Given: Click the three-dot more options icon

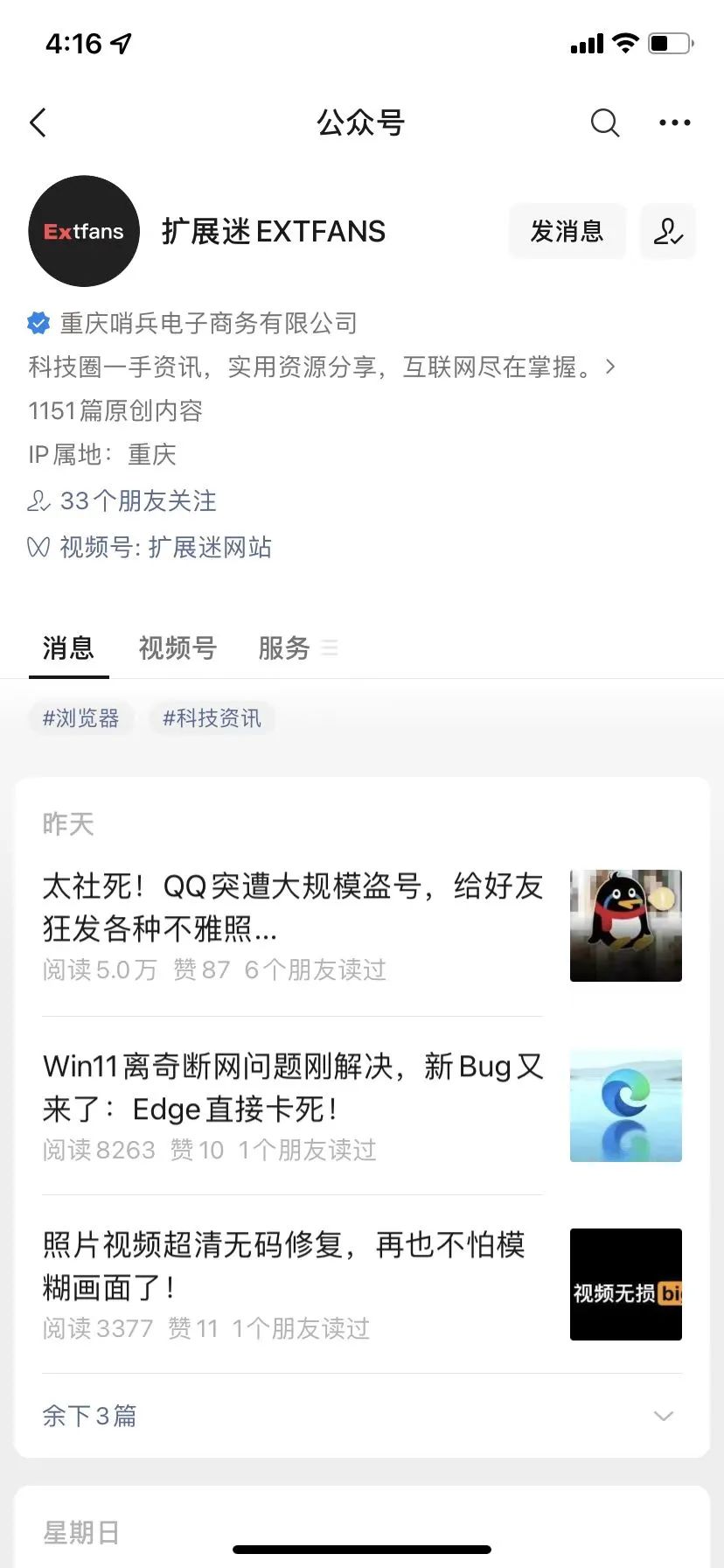Looking at the screenshot, I should 673,122.
